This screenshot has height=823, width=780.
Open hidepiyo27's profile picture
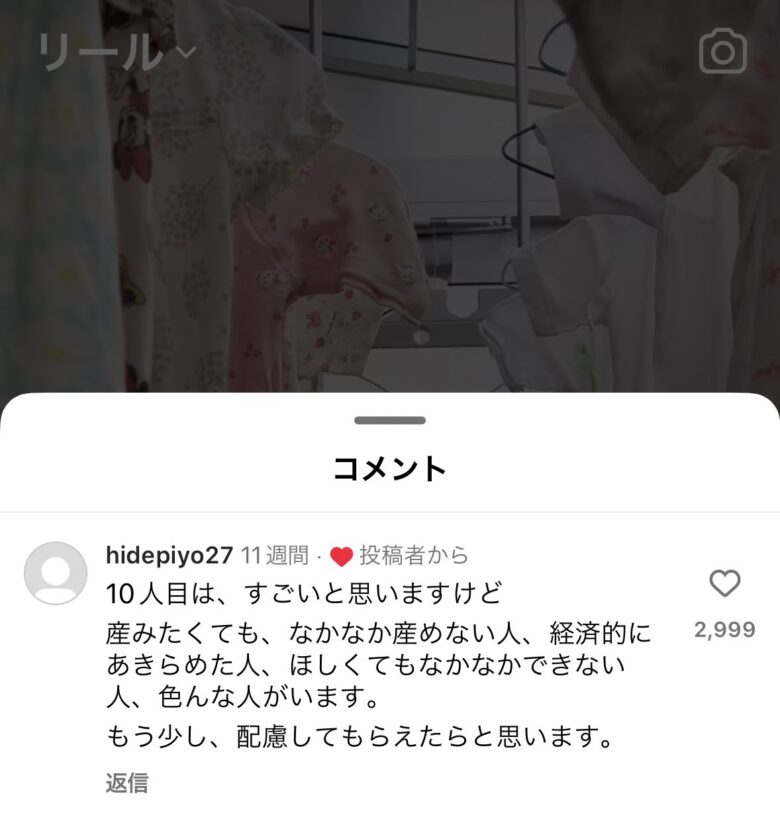[x=55, y=573]
